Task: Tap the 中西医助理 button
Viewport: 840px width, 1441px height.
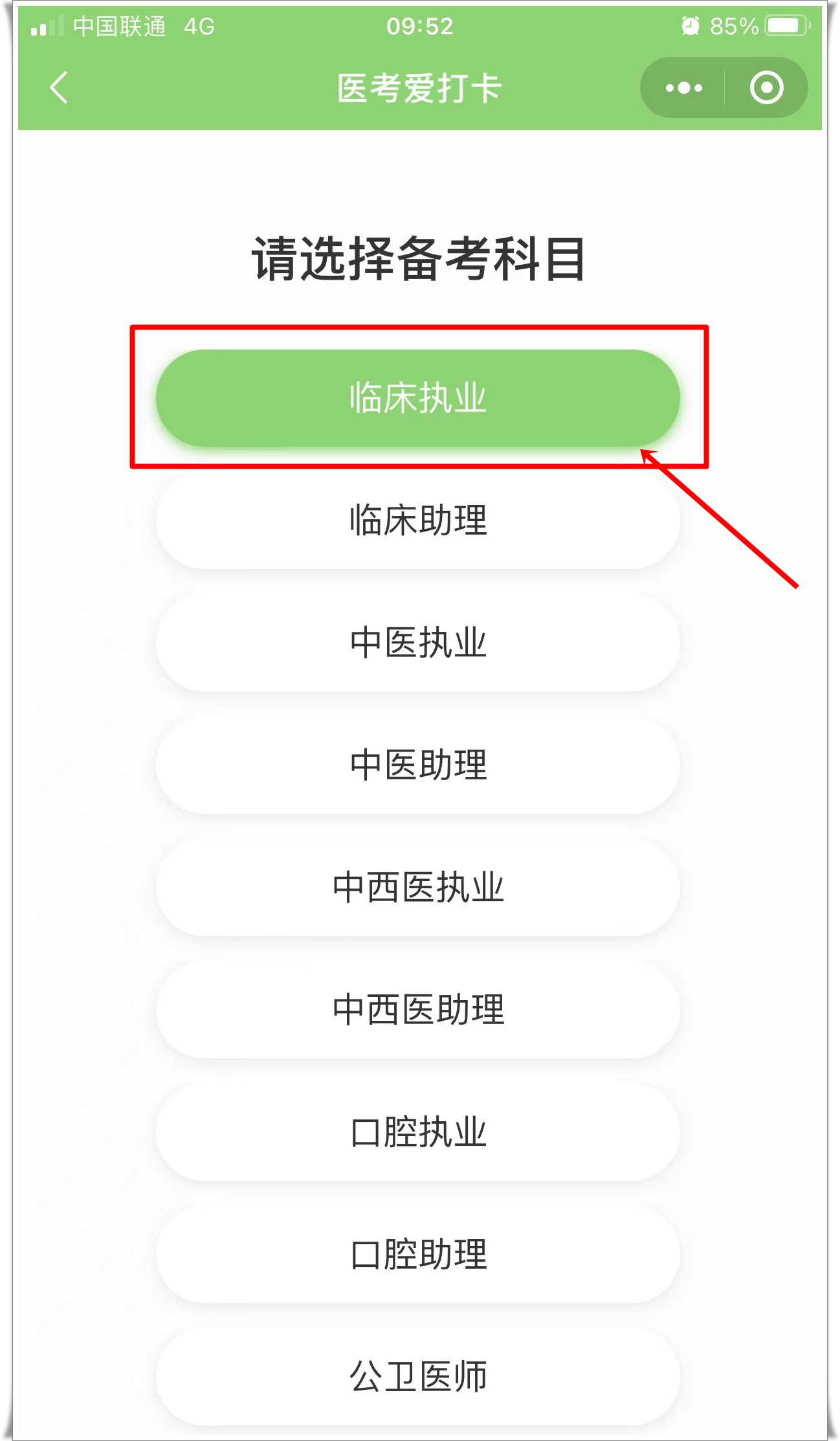Action: tap(418, 1009)
